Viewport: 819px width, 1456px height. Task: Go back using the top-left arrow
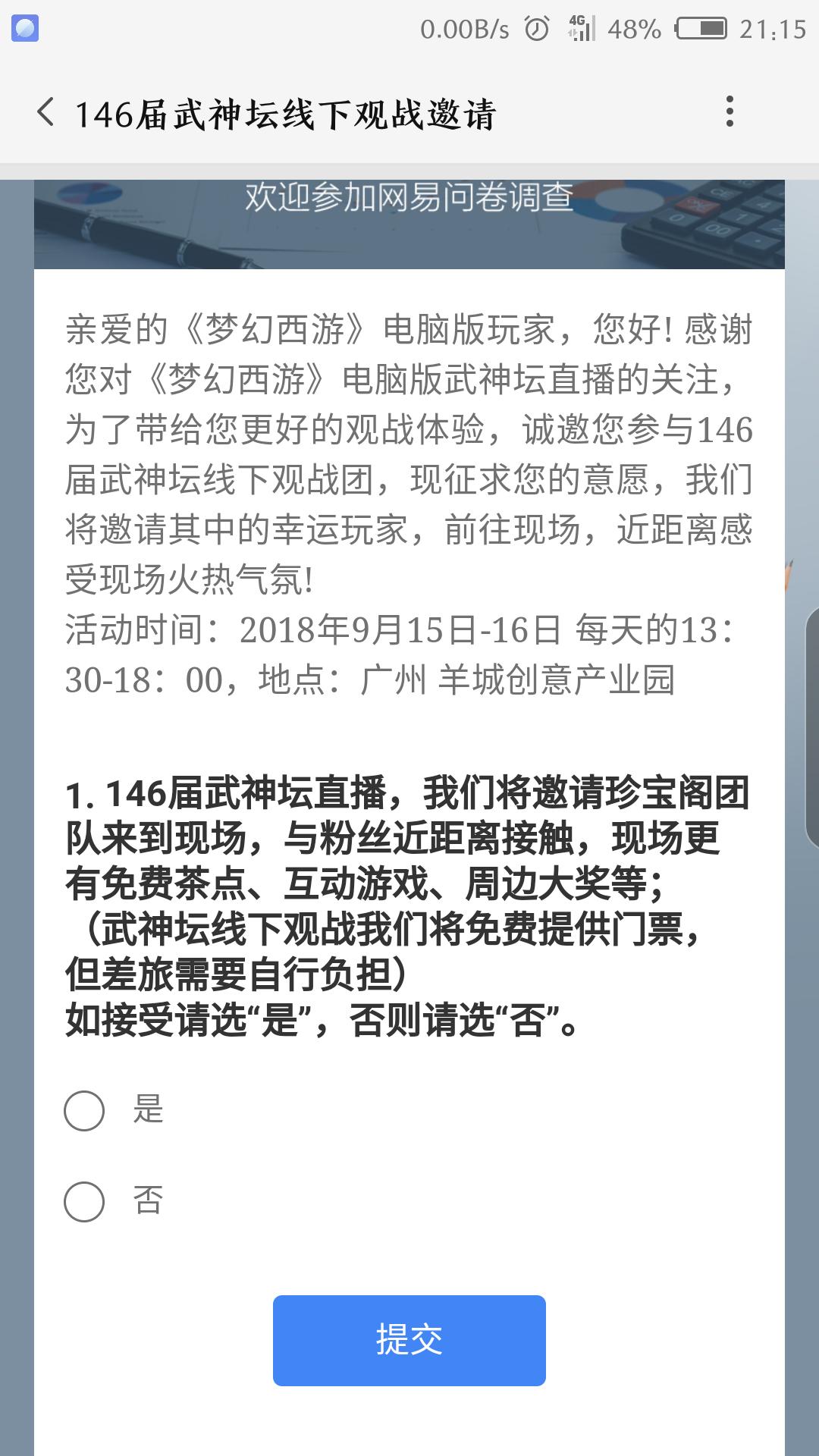pyautogui.click(x=45, y=112)
